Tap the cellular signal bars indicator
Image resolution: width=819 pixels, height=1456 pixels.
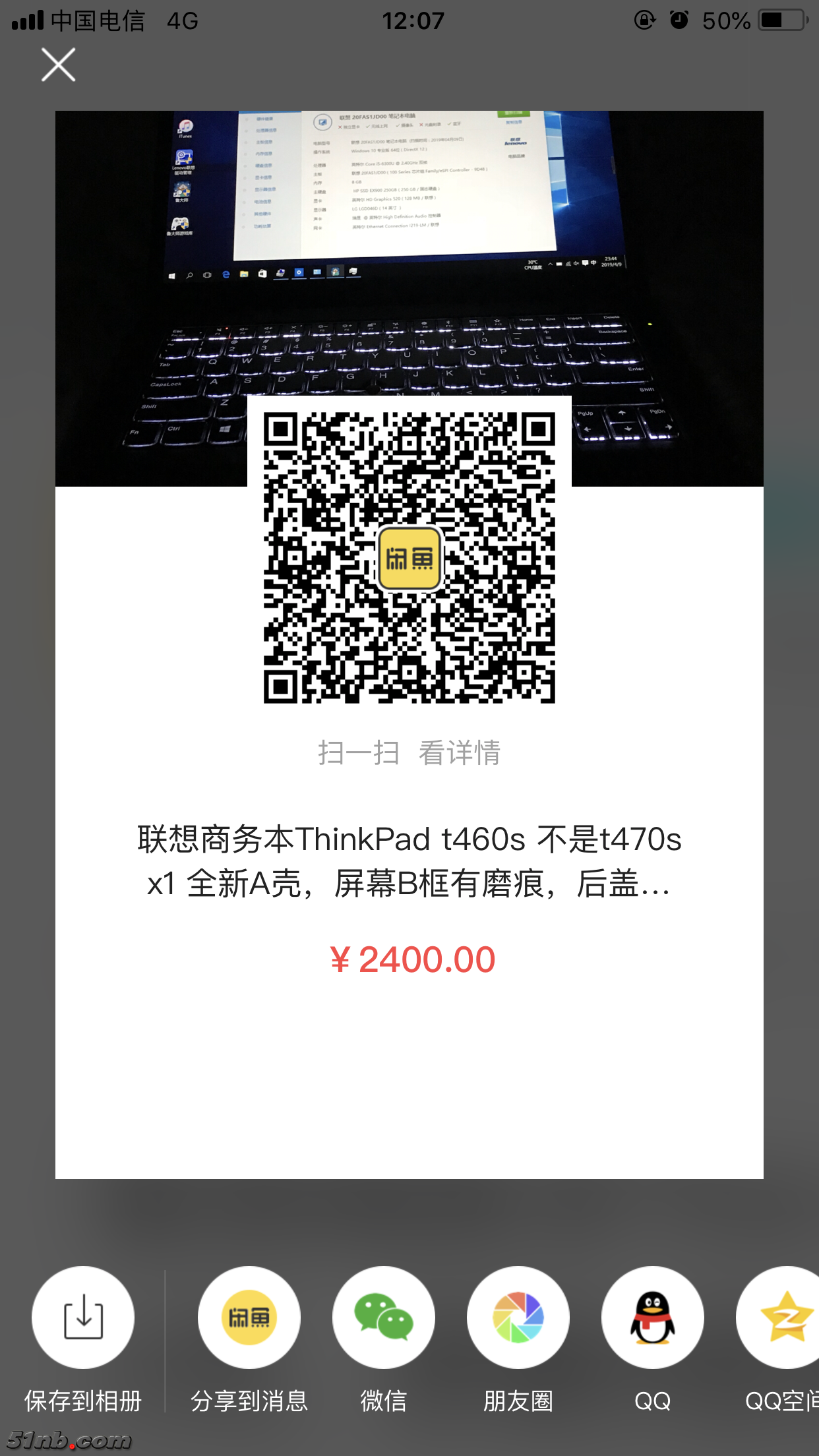pos(26,18)
